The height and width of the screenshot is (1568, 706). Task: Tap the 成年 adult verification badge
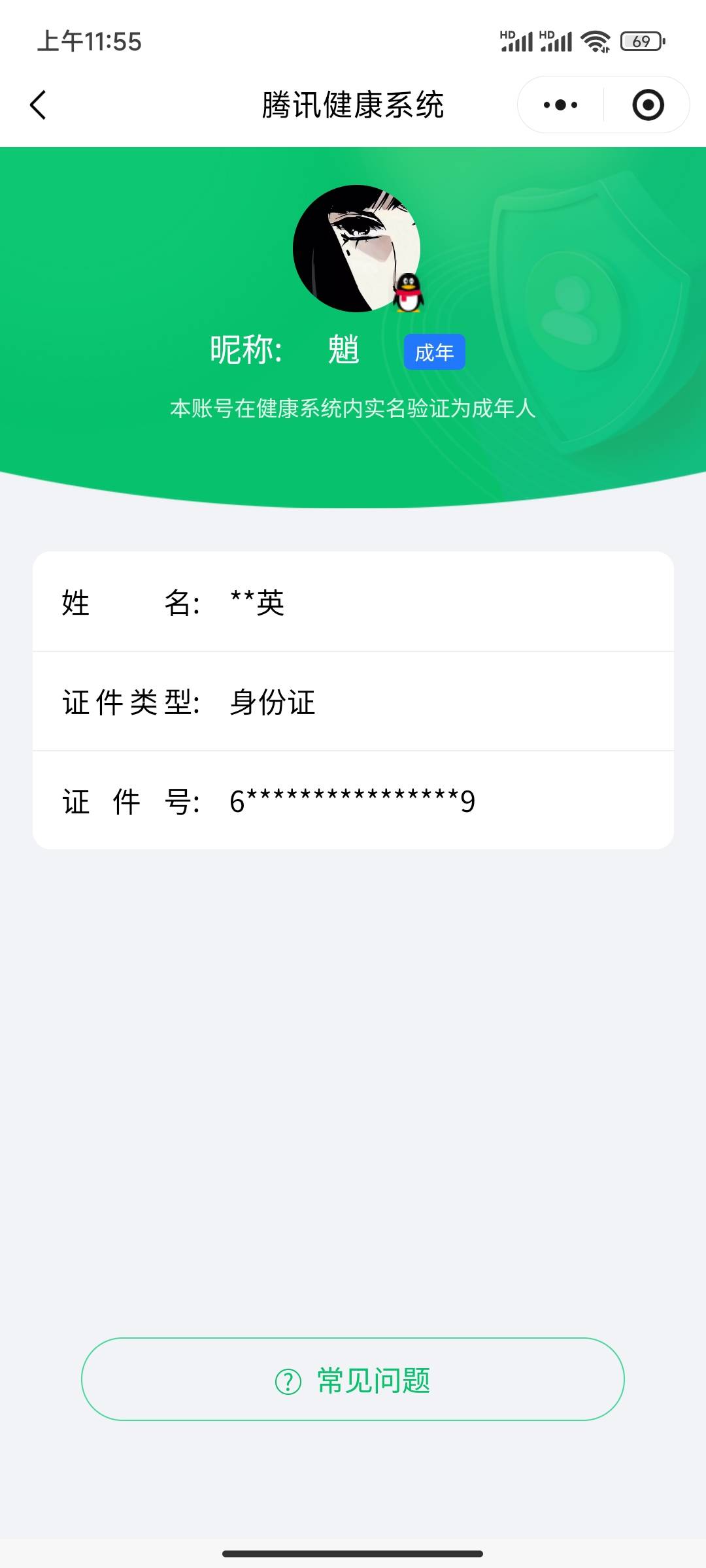pos(434,351)
